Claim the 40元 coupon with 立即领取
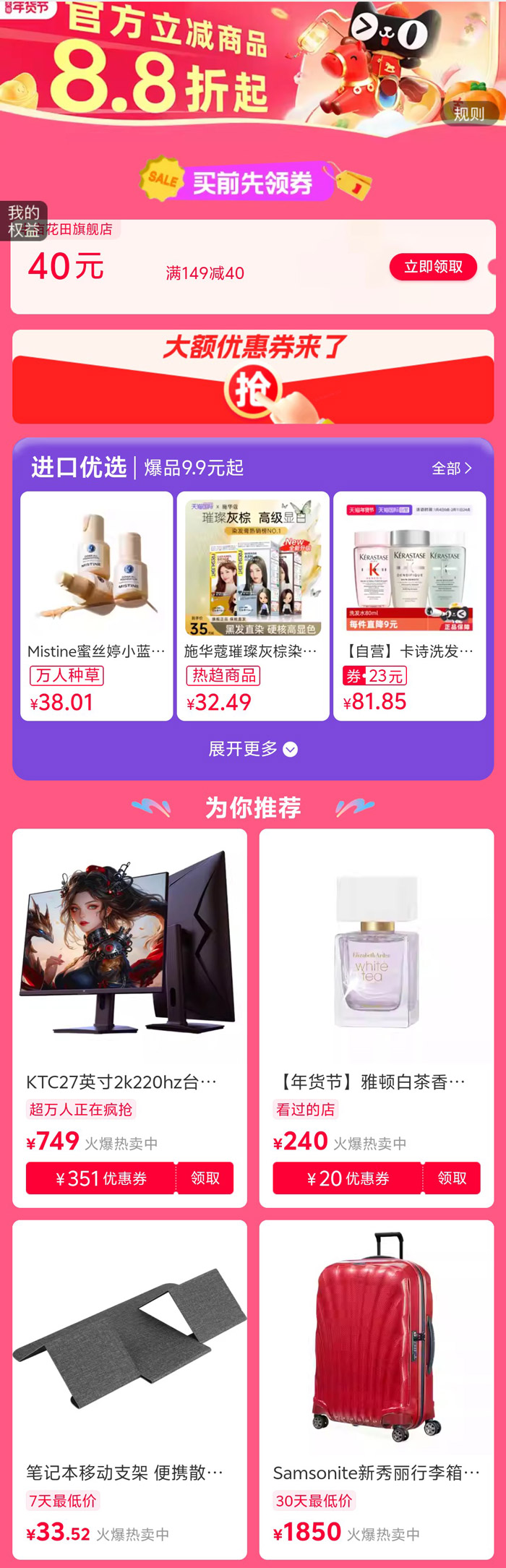Image resolution: width=506 pixels, height=1568 pixels. 433,267
